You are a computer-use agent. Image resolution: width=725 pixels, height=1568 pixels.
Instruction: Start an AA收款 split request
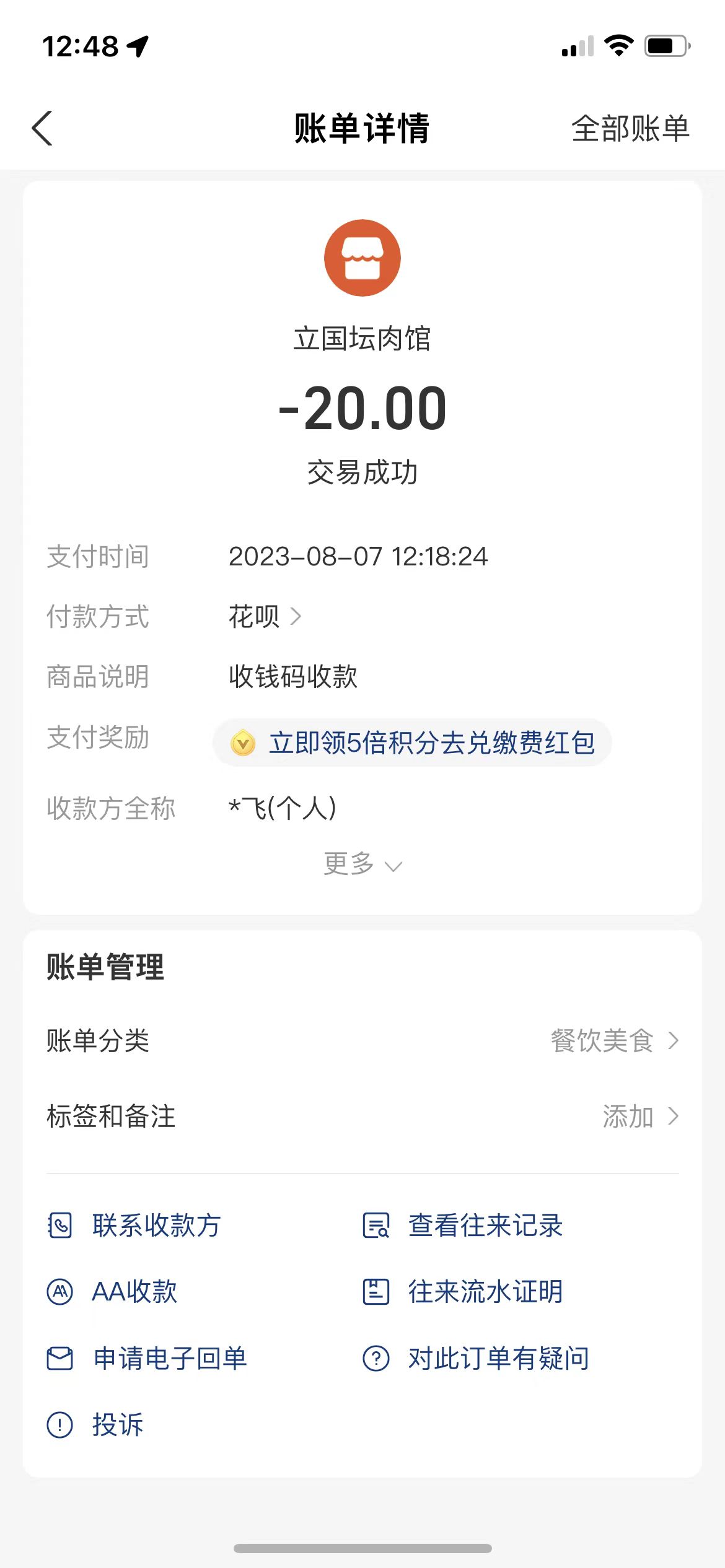(x=134, y=1292)
